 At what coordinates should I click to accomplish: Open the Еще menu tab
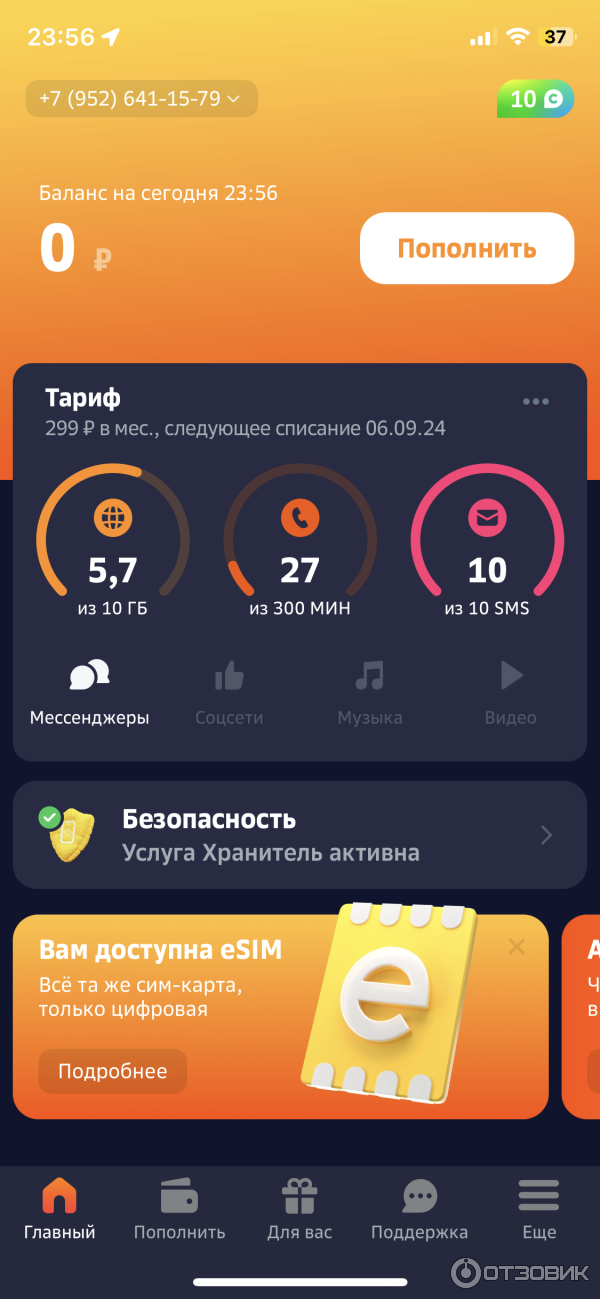(539, 1209)
